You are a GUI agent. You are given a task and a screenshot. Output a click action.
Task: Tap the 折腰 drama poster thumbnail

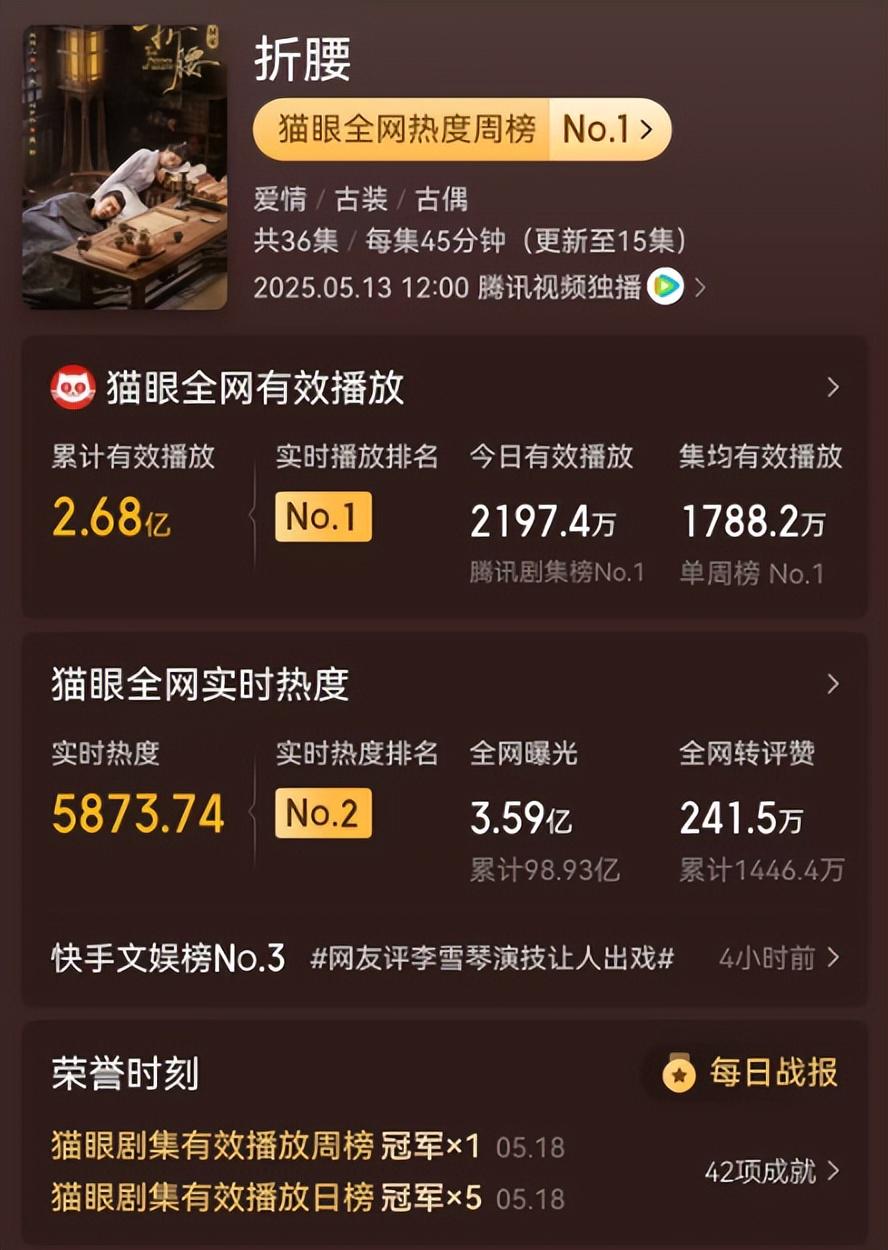coord(124,167)
